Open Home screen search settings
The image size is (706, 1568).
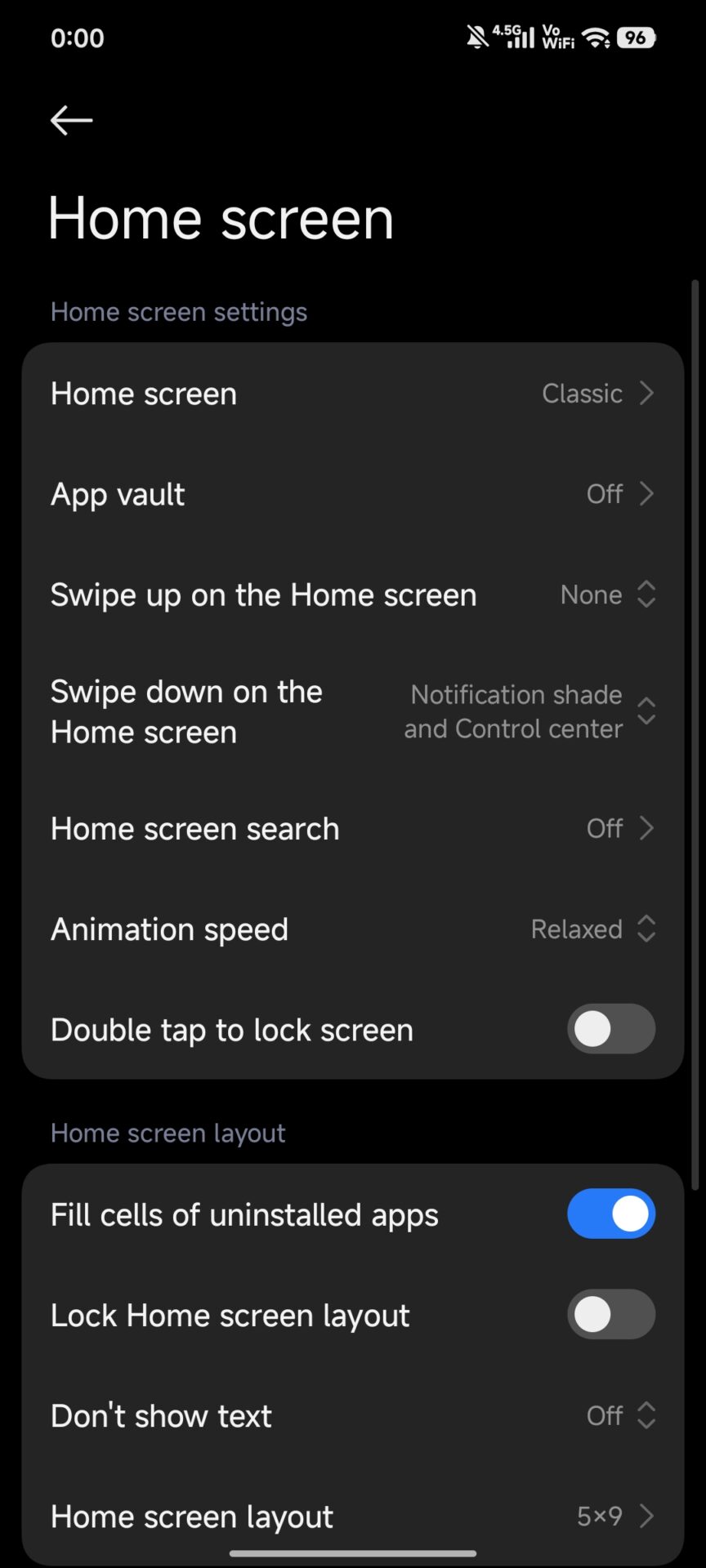353,828
